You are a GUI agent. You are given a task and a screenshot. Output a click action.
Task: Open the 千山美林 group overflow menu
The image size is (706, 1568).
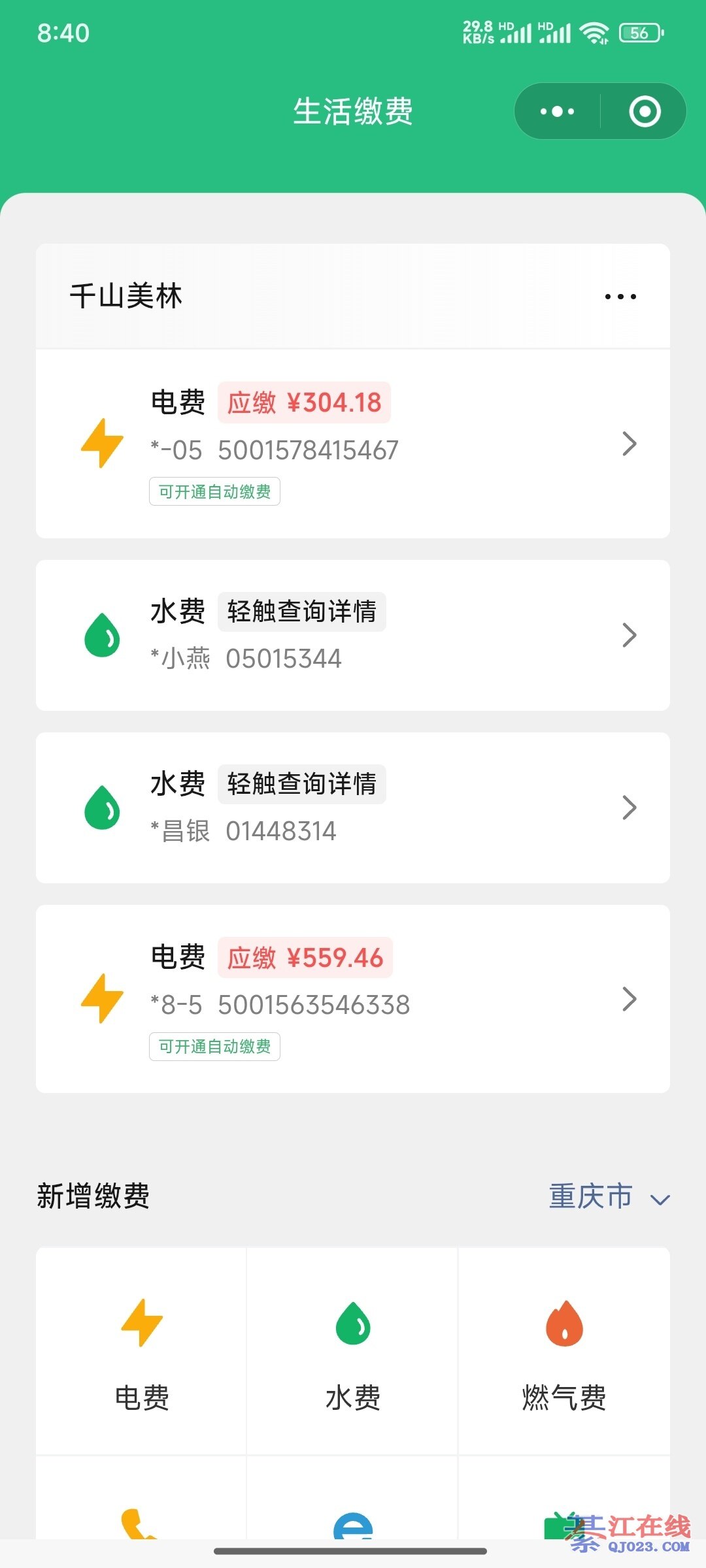click(x=620, y=297)
